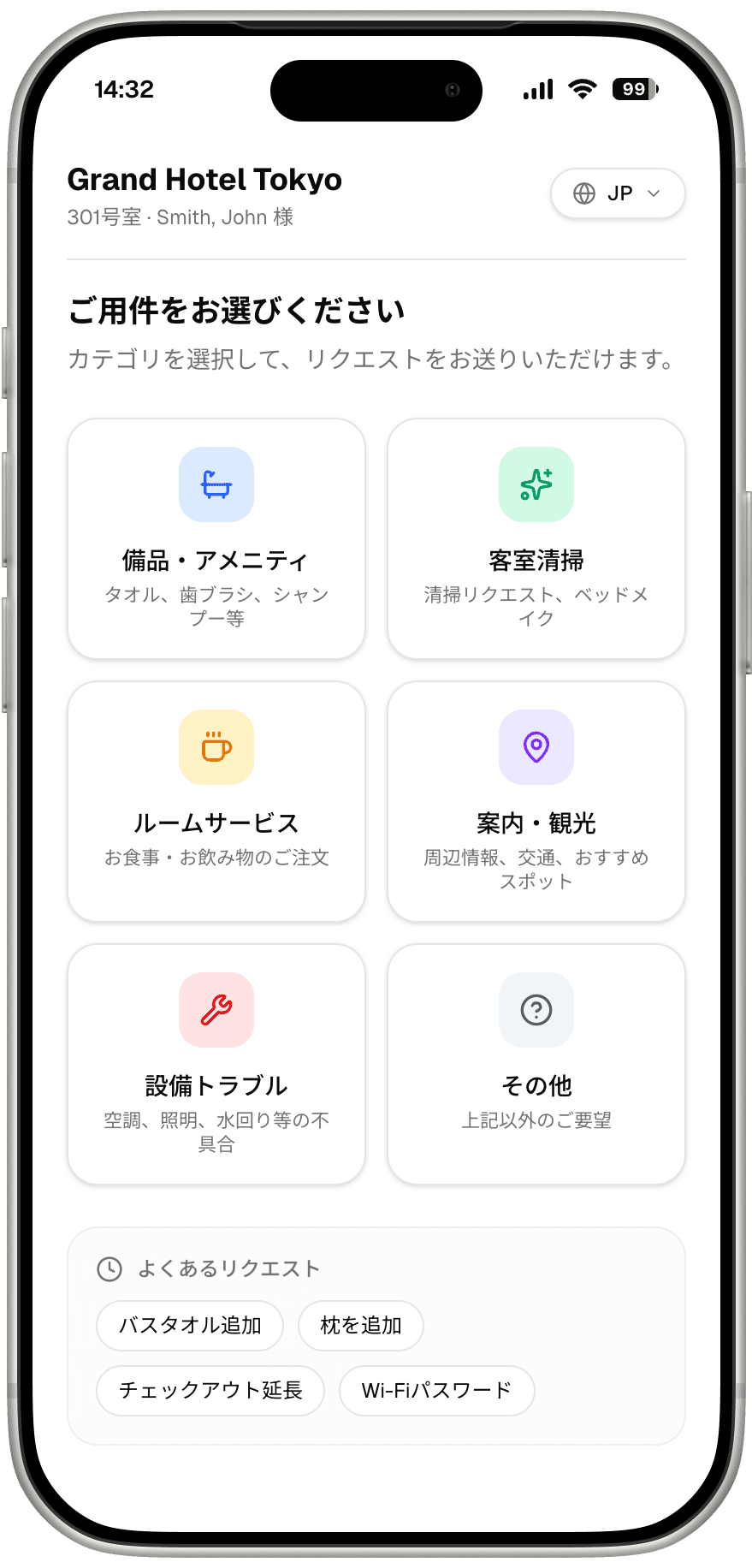The image size is (752, 1568).
Task: Click the チェックアウト延長 request chip
Action: [210, 1391]
